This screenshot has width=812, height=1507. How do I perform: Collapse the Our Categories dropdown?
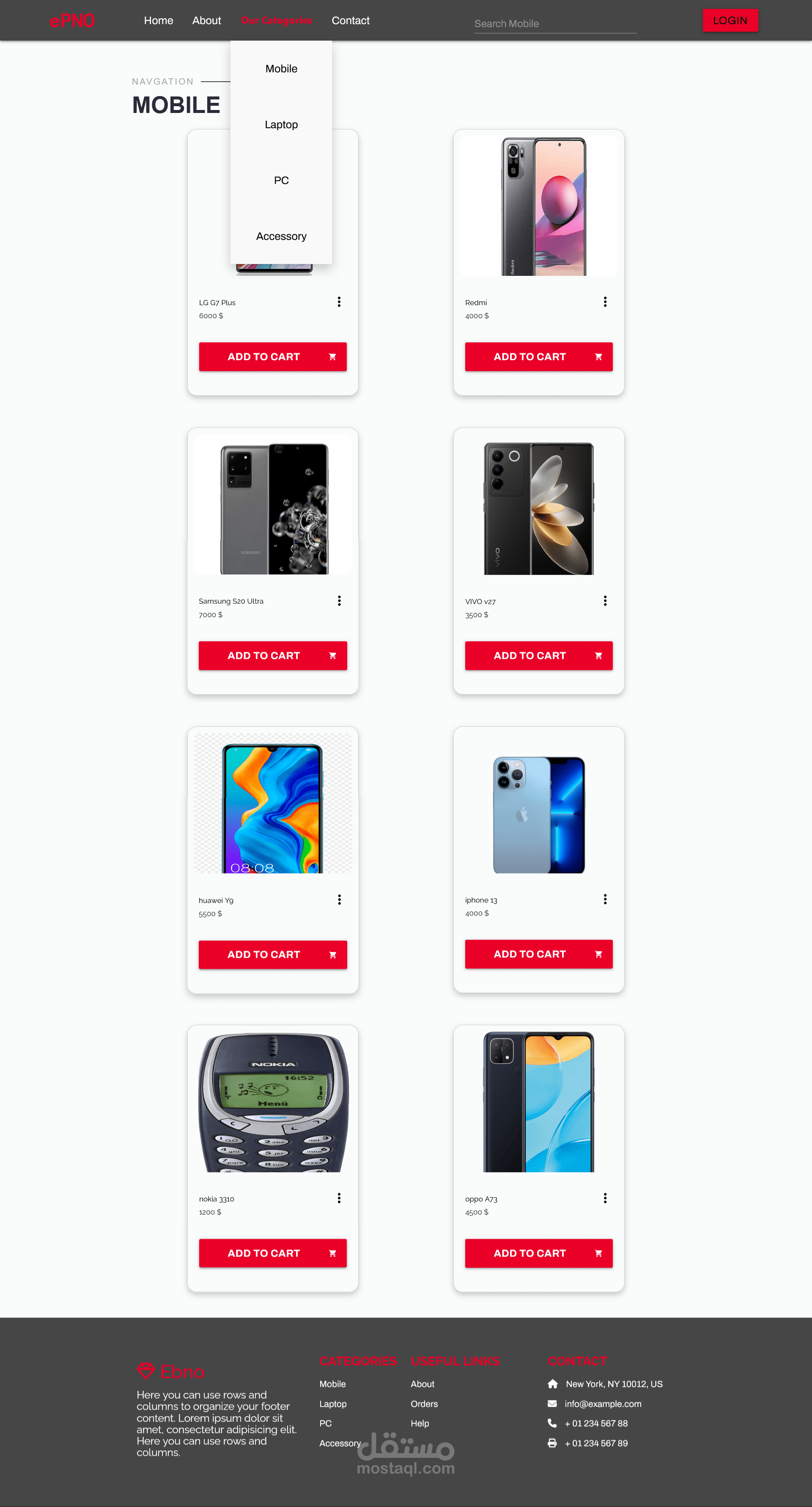pos(277,20)
